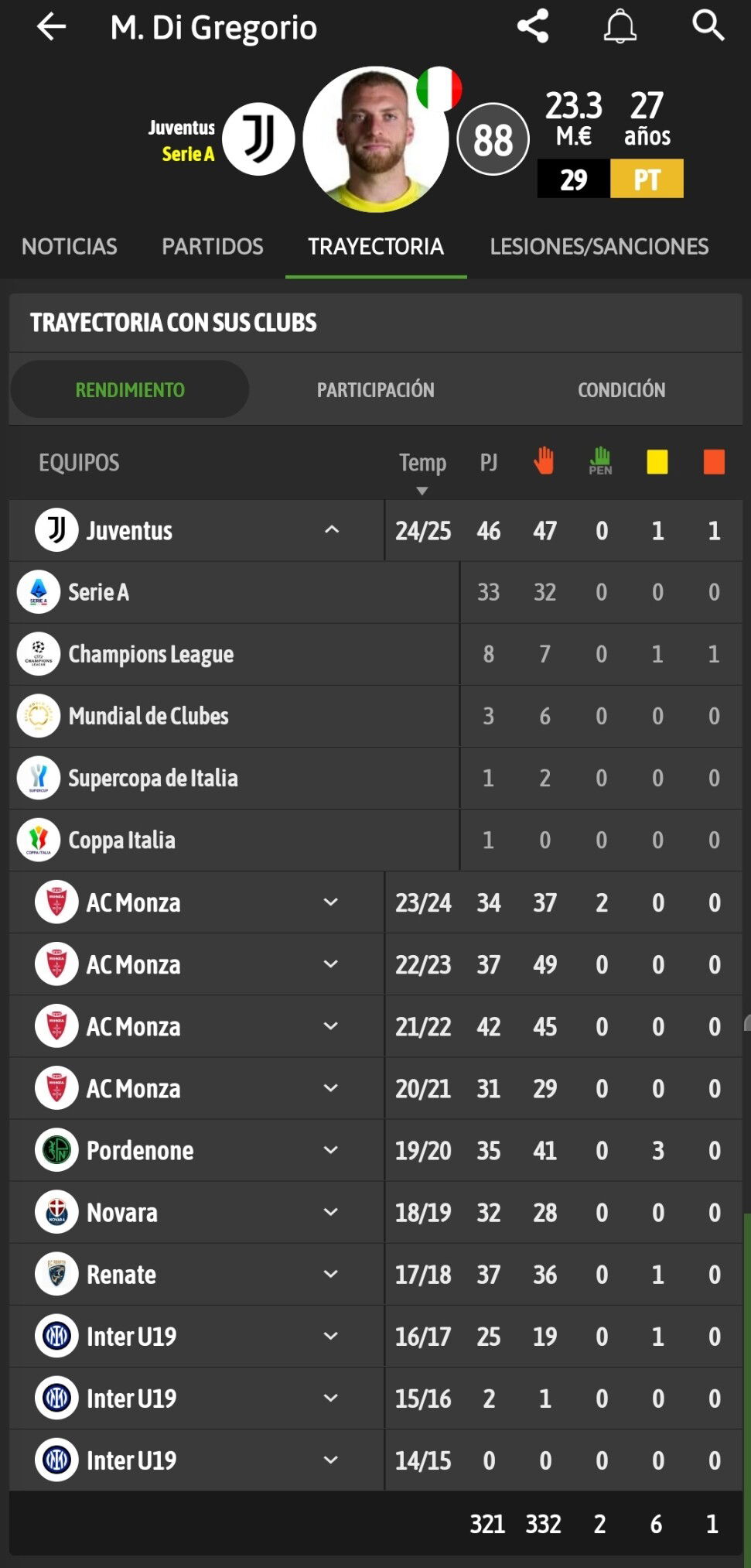Switch to the Partidos tab
Screen dimensions: 751x1568
click(213, 246)
